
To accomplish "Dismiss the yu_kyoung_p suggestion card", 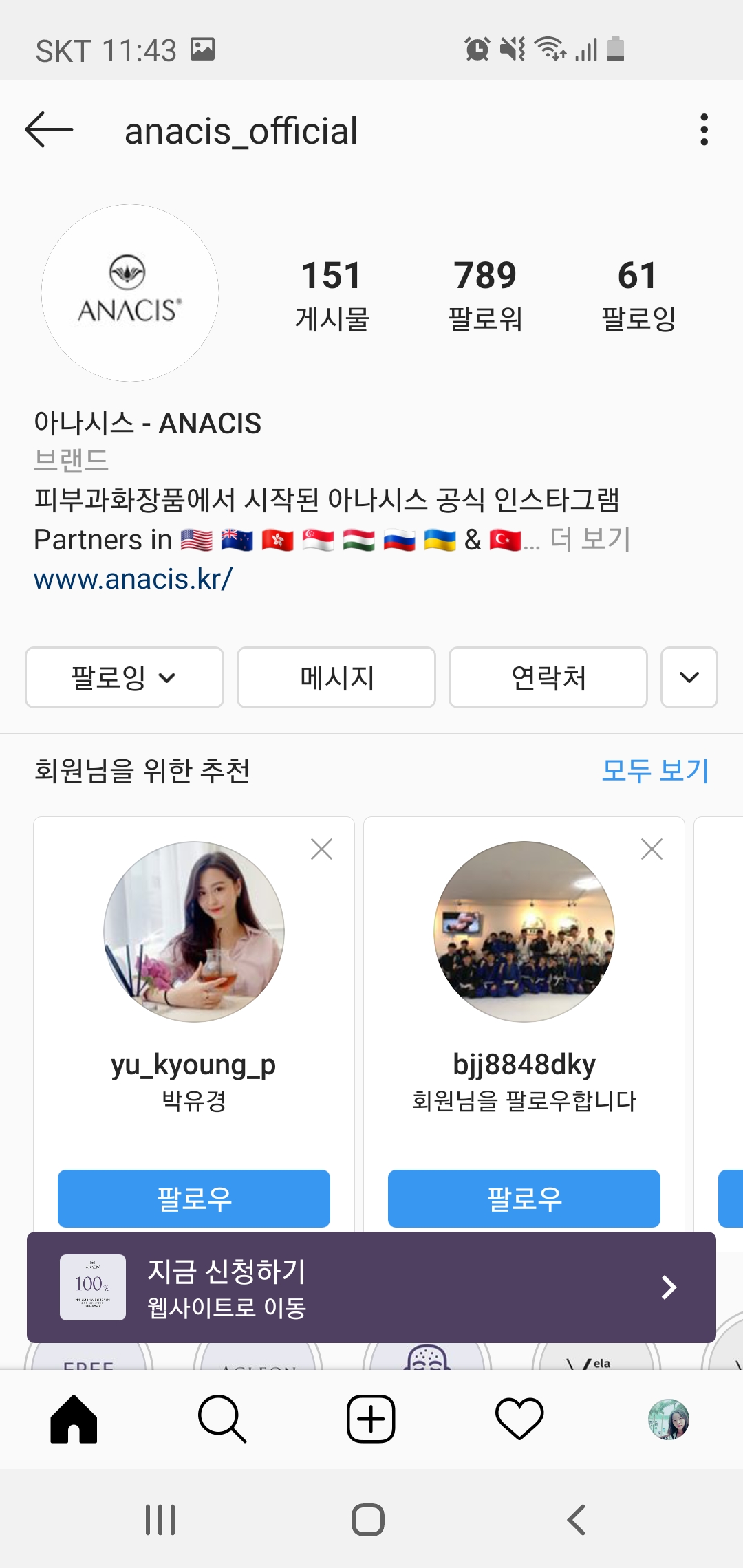I will (321, 849).
